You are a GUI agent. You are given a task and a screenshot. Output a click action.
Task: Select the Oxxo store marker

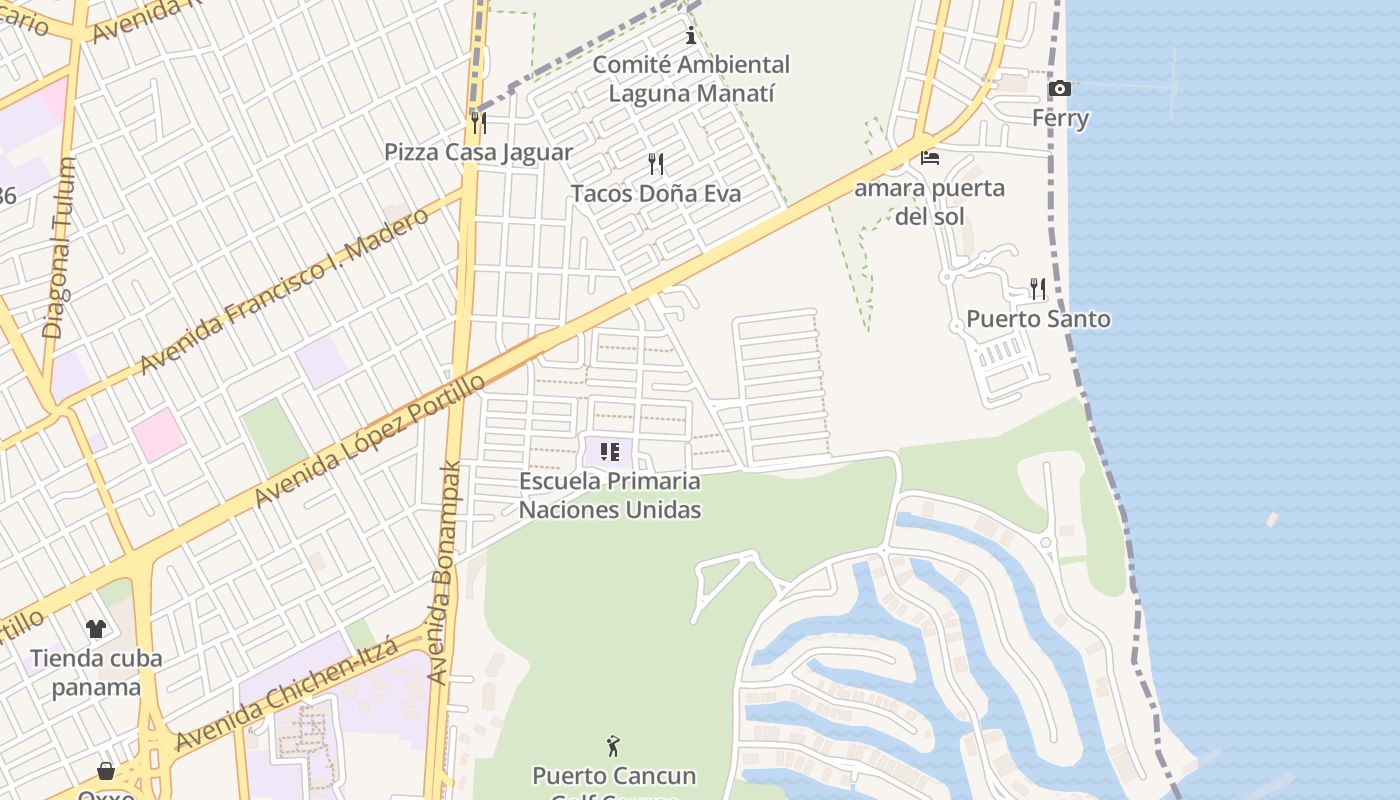106,771
